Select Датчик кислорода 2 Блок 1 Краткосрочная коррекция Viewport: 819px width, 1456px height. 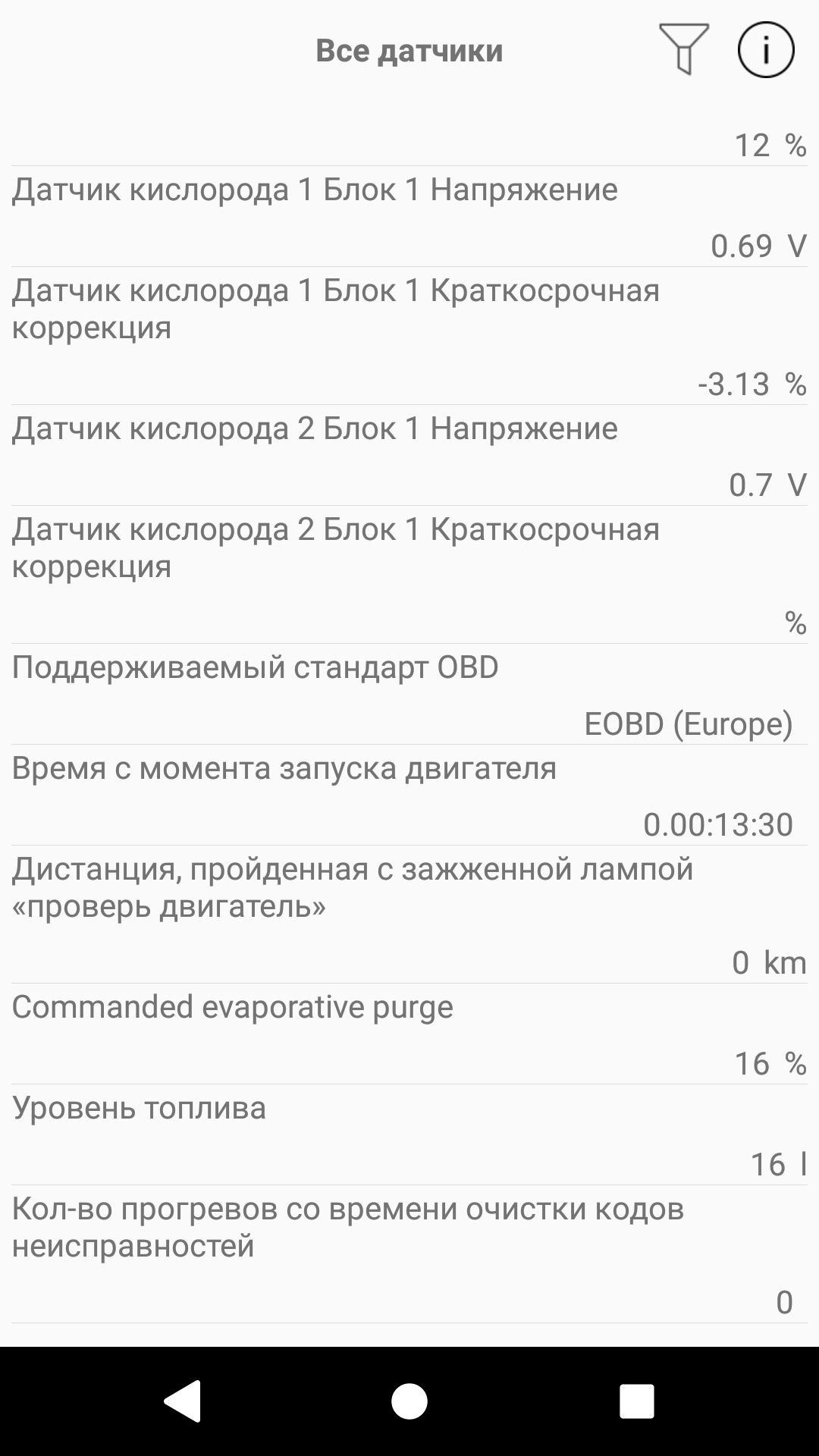click(x=409, y=575)
